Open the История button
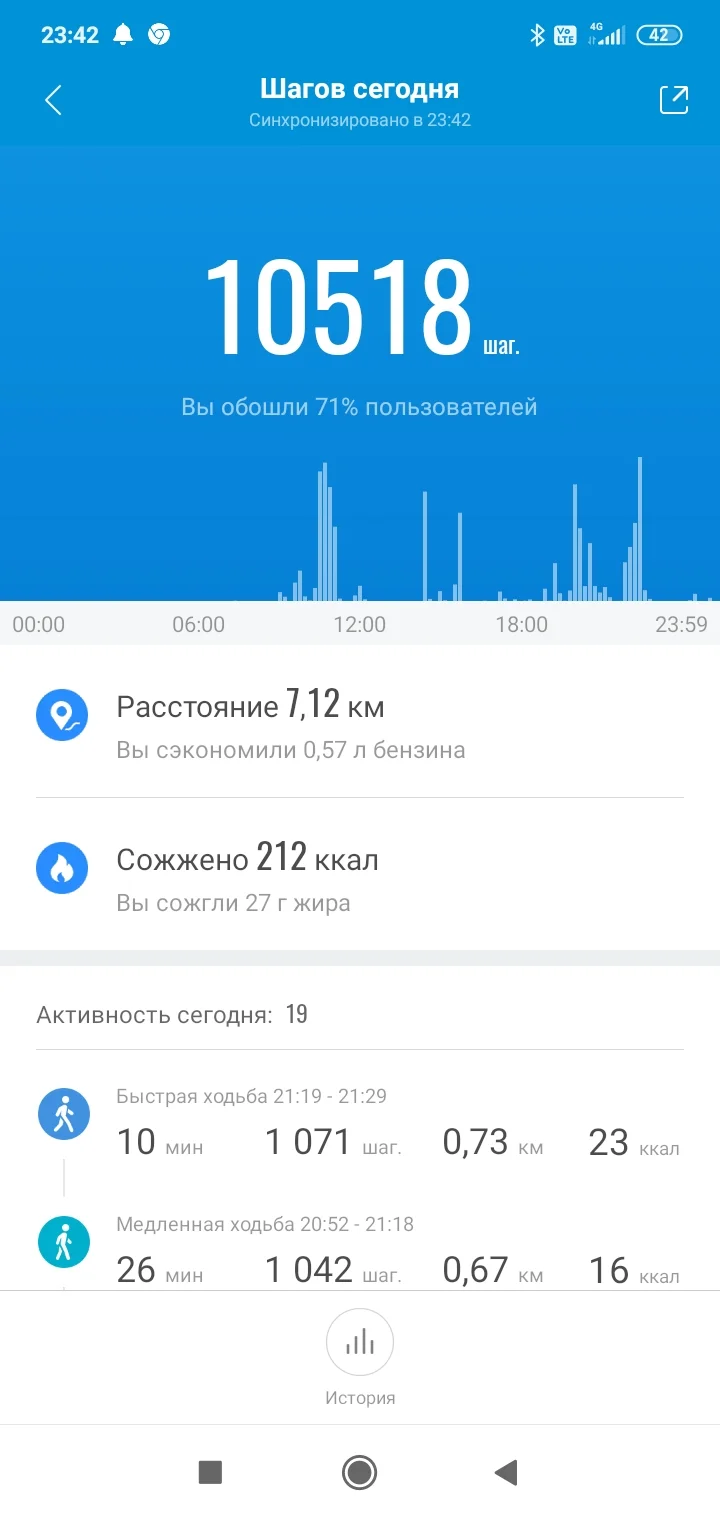The height and width of the screenshot is (1520, 720). (x=360, y=1357)
